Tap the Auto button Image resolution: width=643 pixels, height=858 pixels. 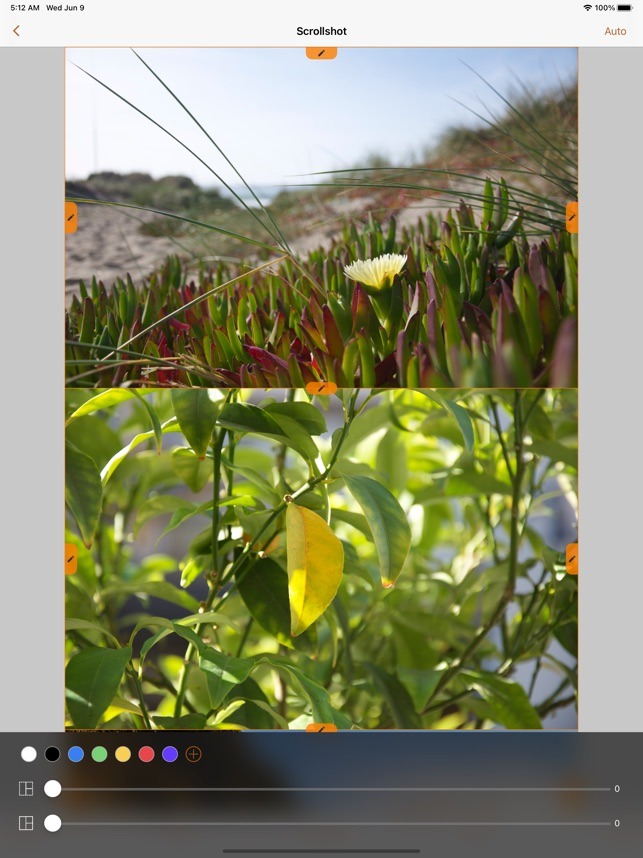pos(615,31)
